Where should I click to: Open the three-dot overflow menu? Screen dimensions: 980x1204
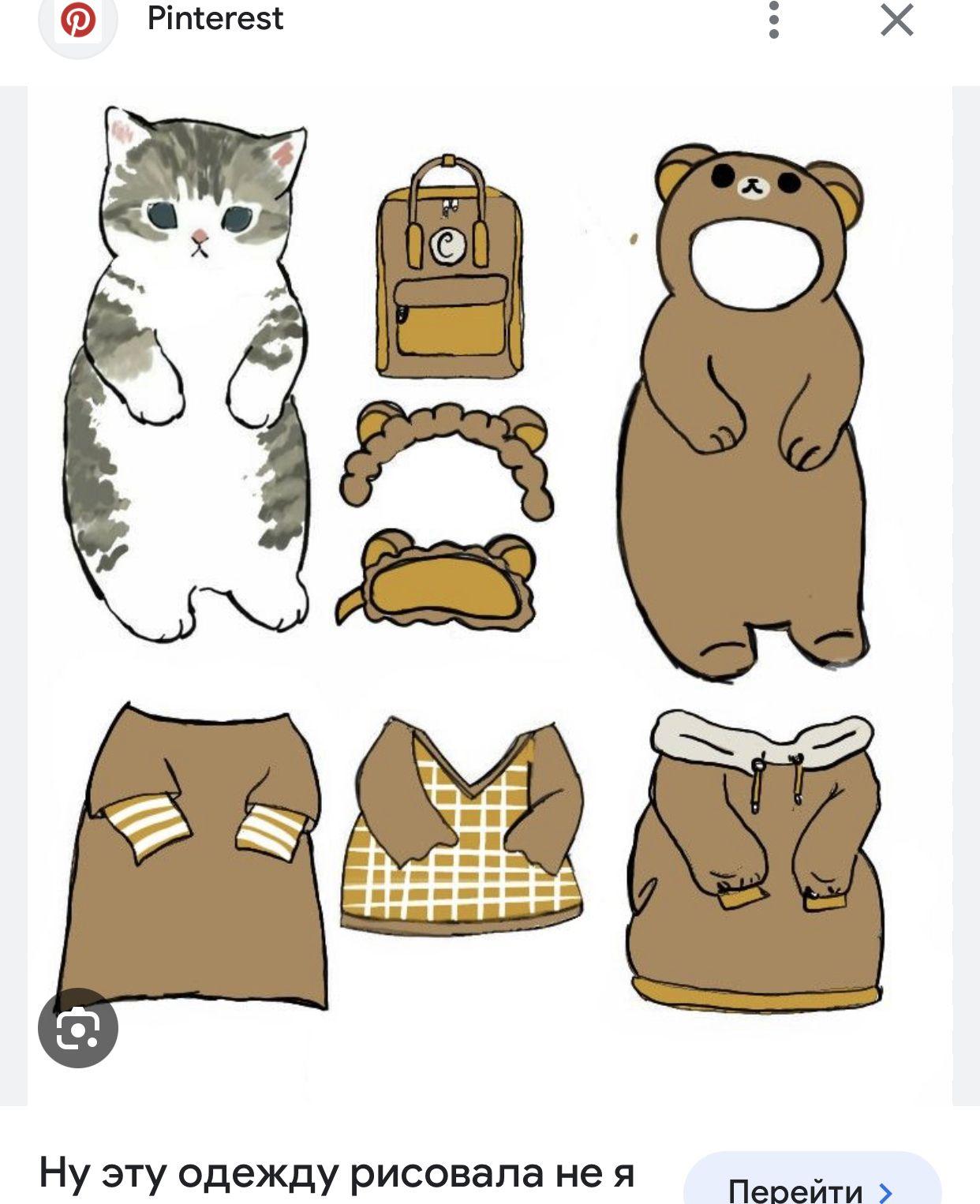tap(774, 20)
